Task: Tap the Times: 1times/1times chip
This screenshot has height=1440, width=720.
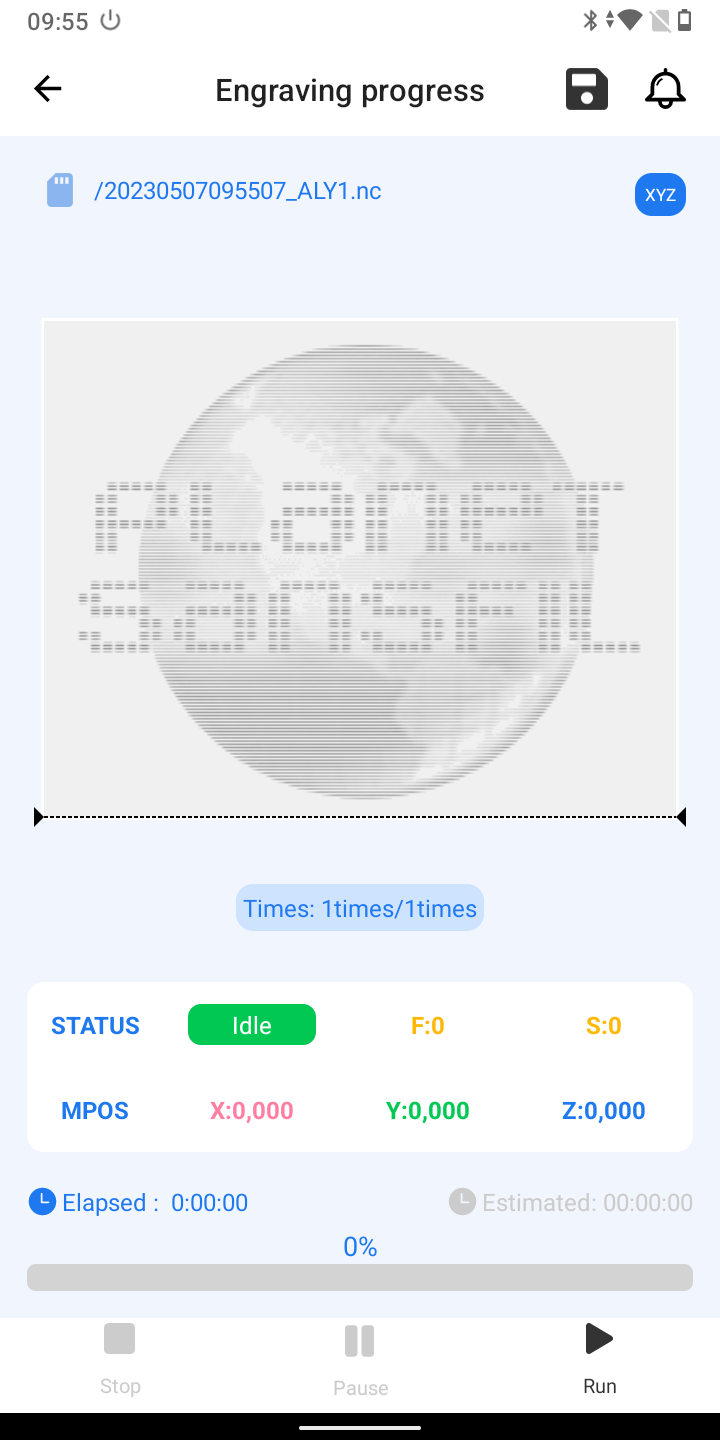Action: [360, 908]
